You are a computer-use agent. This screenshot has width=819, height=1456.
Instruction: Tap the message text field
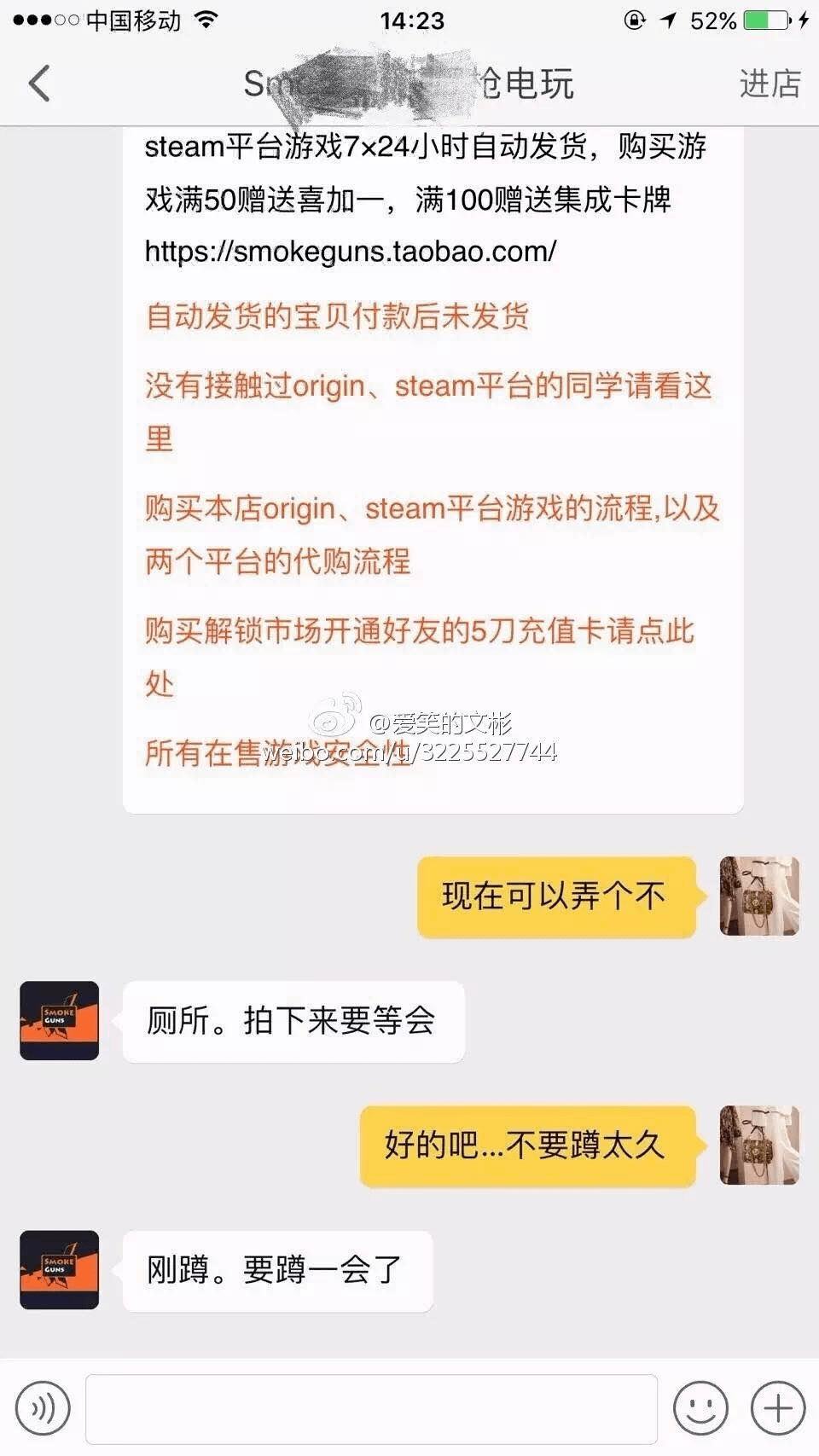click(371, 1409)
